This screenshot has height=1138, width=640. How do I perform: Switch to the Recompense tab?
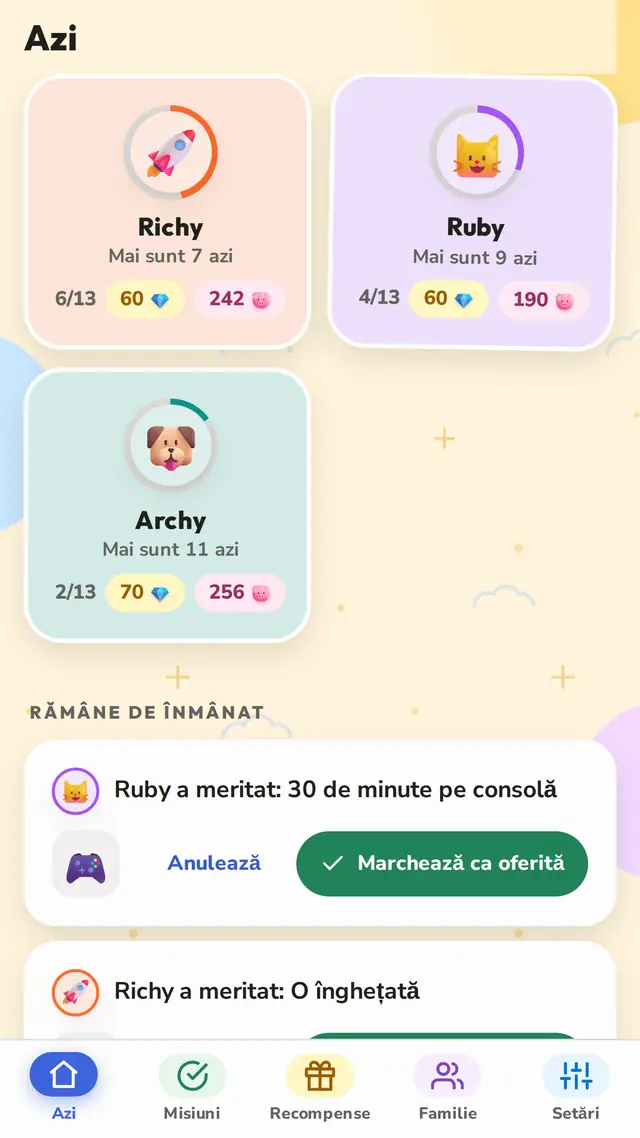click(320, 1086)
